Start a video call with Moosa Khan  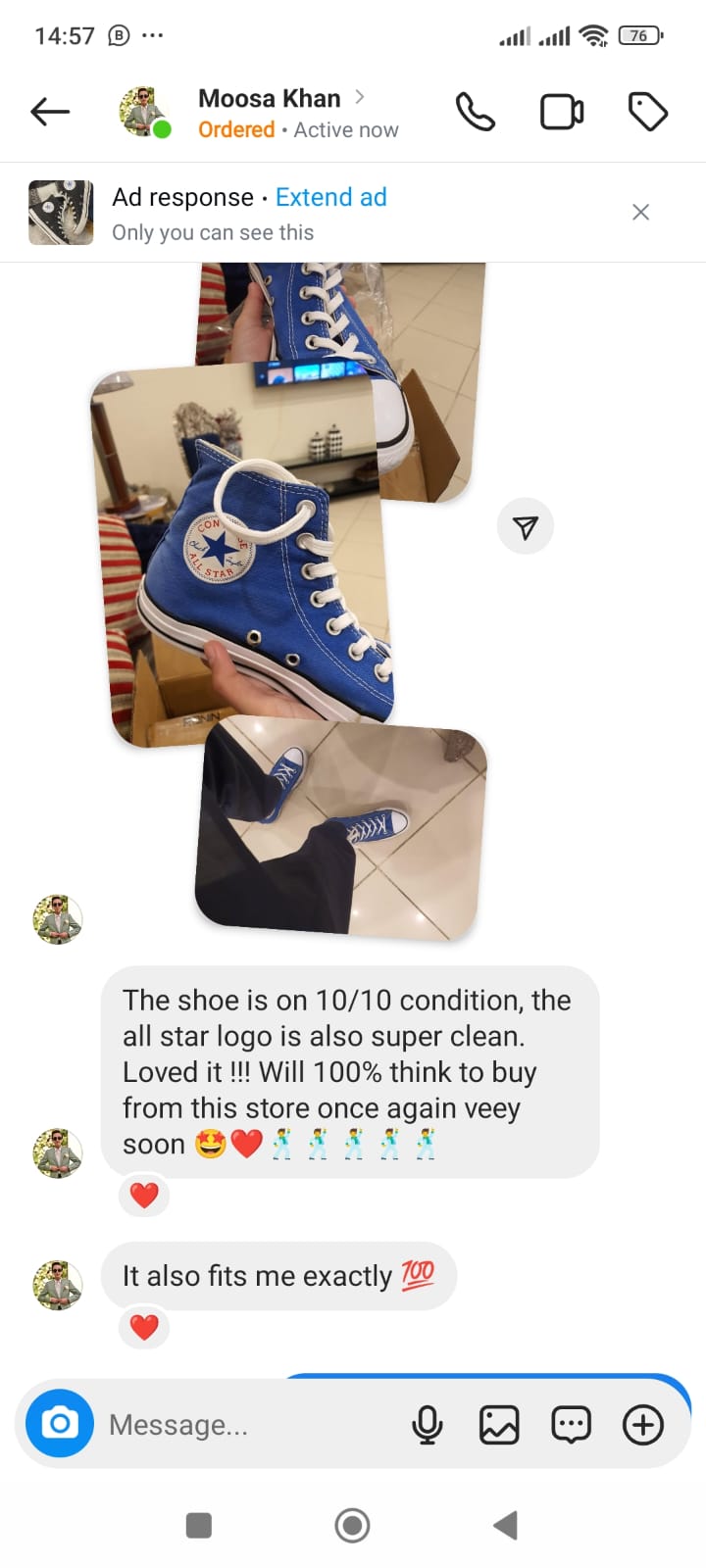coord(562,113)
